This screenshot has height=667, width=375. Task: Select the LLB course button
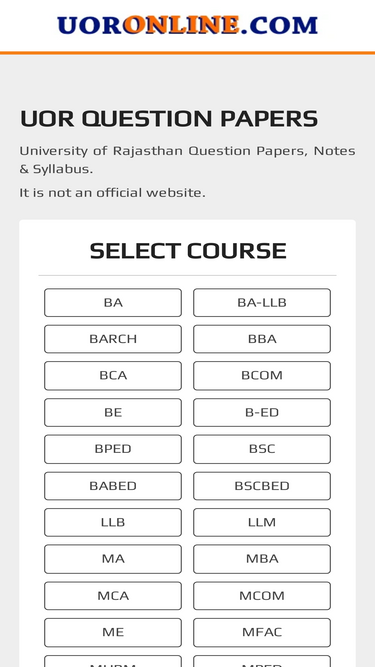click(113, 522)
